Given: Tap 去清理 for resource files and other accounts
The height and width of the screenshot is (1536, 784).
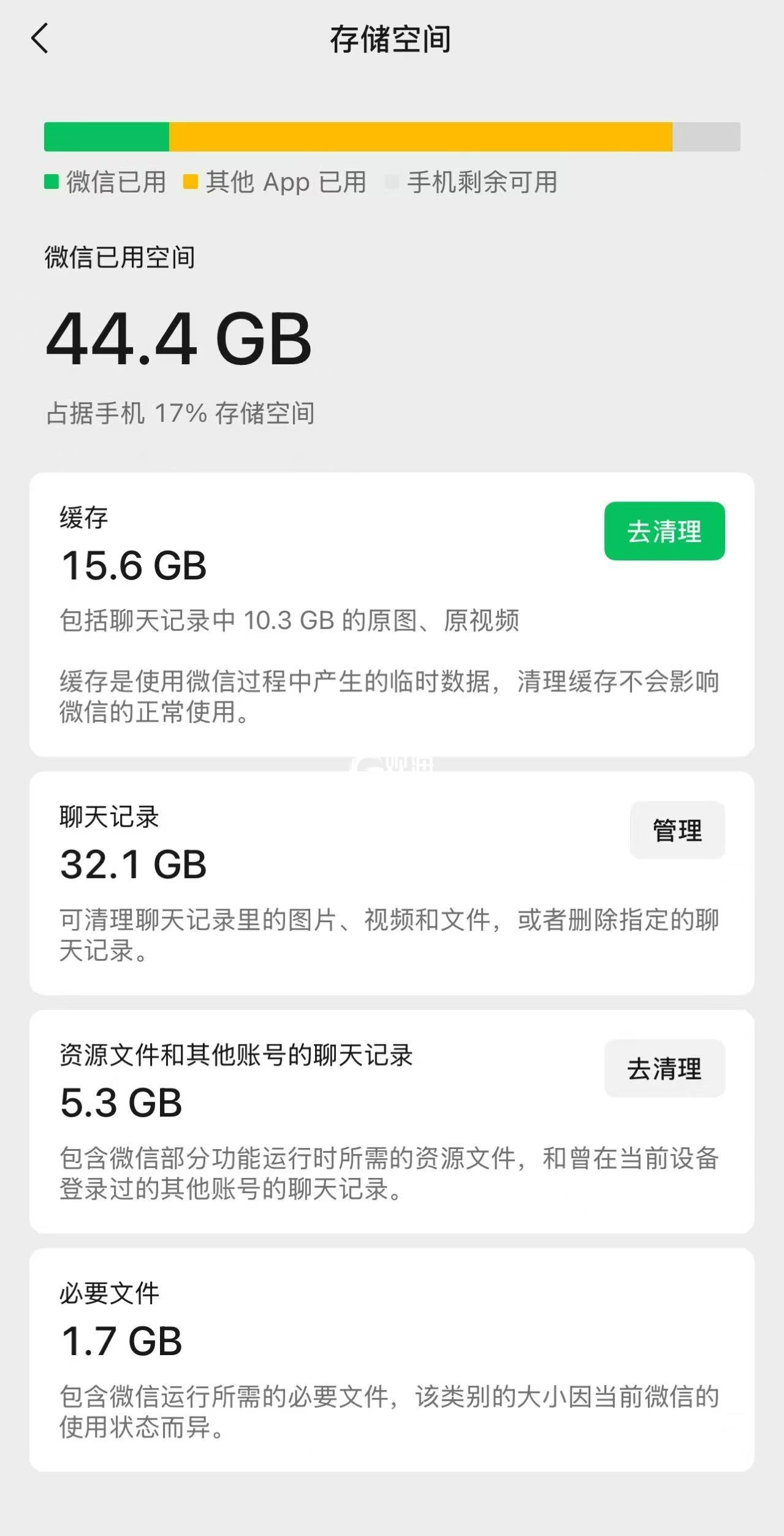Looking at the screenshot, I should point(664,1069).
